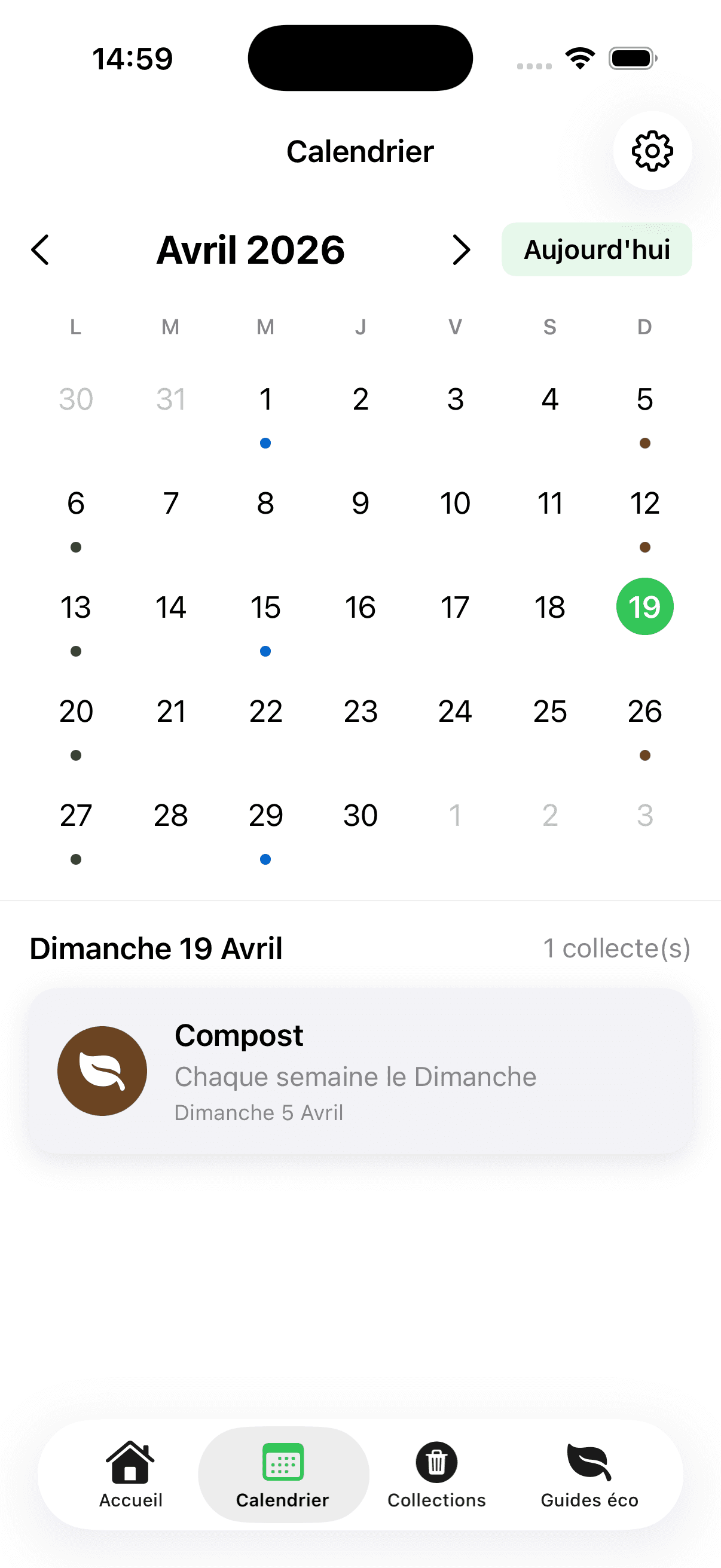The image size is (721, 1568).
Task: Tap the brown Compost leaf icon
Action: point(102,1071)
